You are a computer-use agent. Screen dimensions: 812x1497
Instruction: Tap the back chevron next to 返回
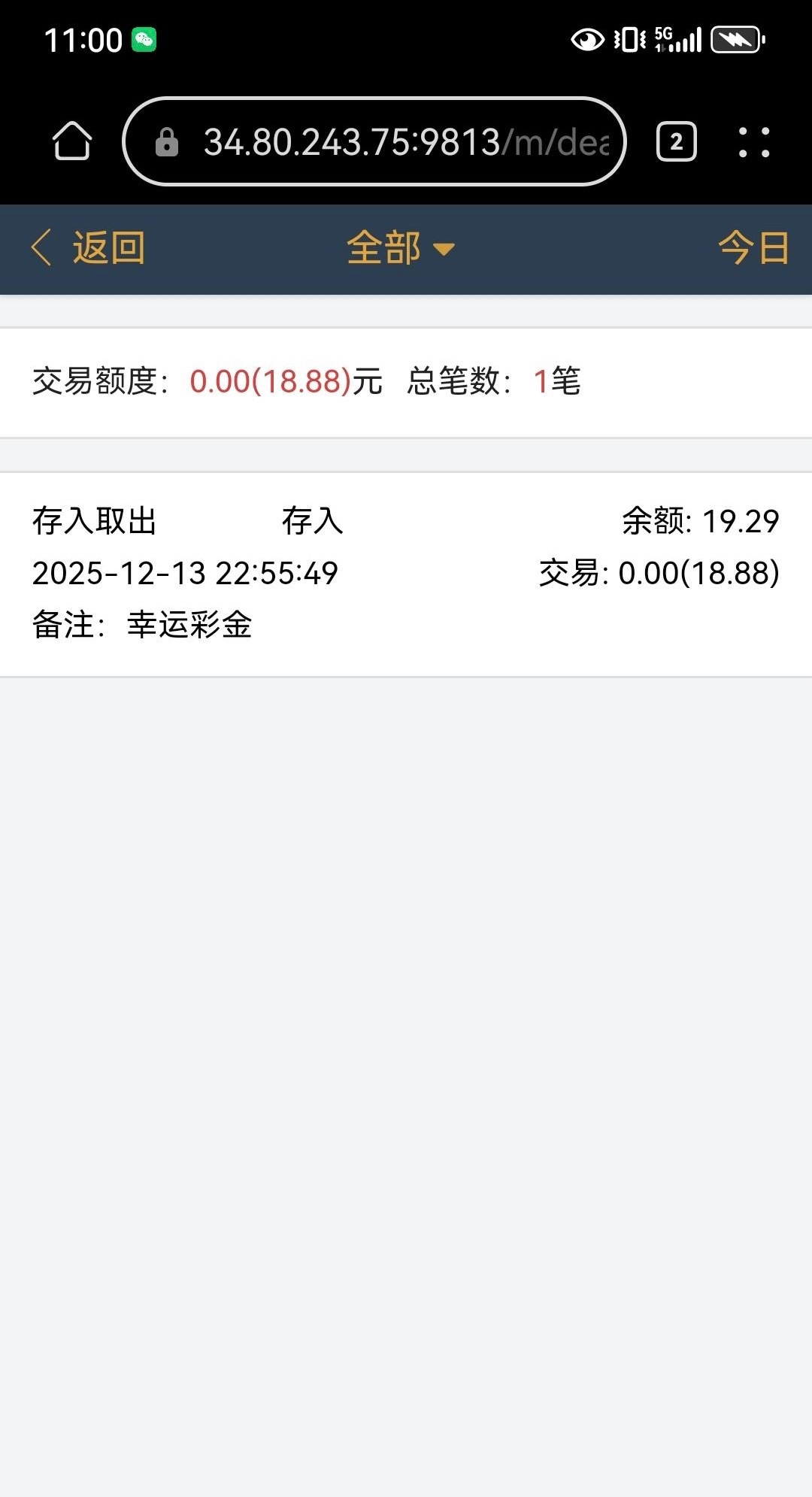(41, 248)
